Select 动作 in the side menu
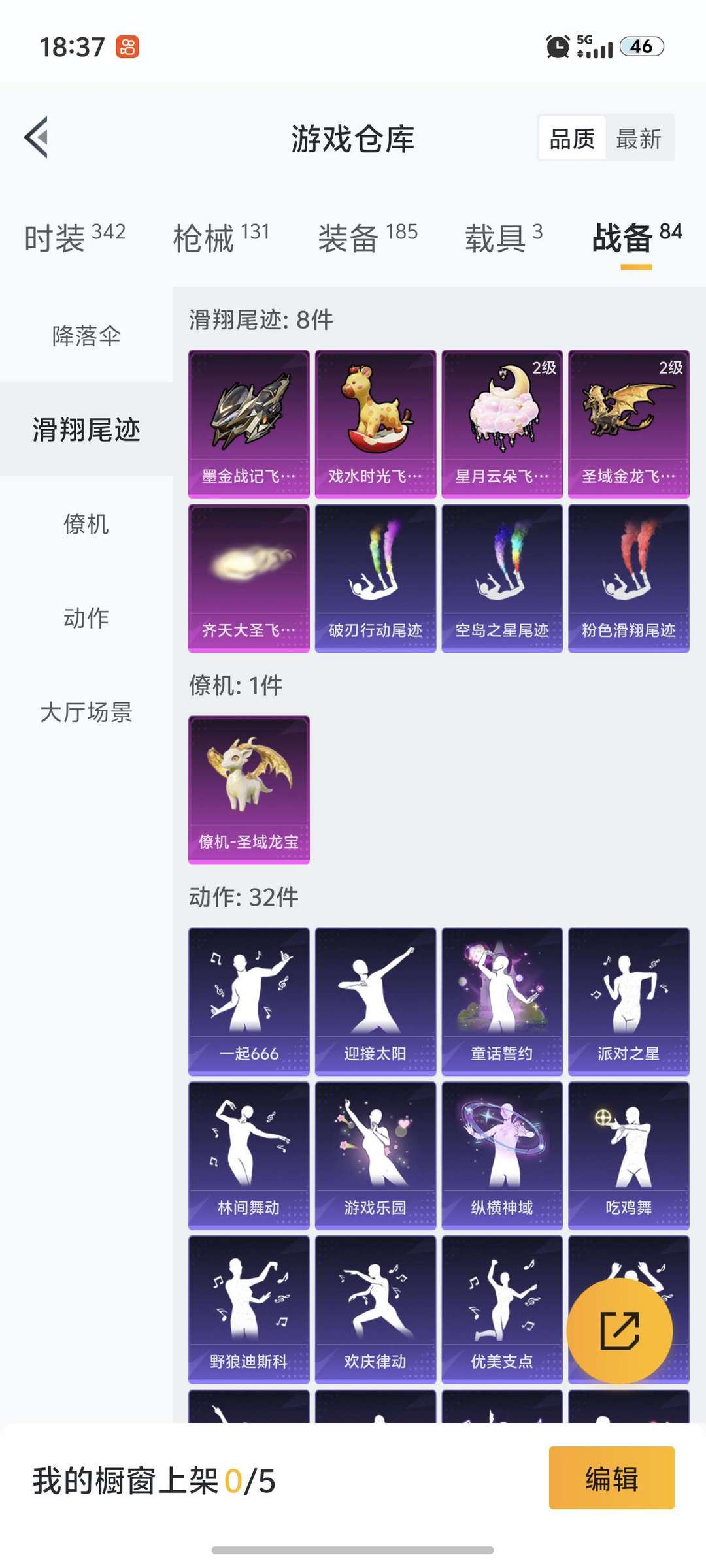This screenshot has height=1568, width=706. tap(86, 618)
